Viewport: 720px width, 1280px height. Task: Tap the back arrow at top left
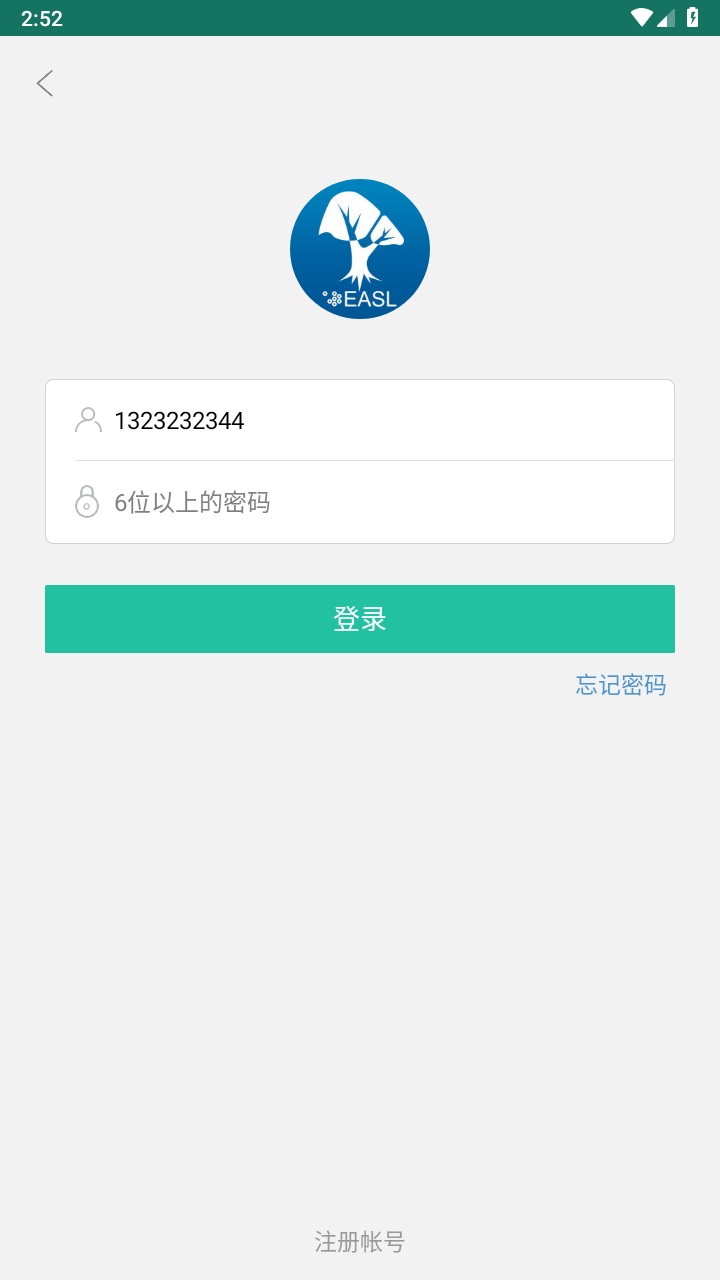44,83
